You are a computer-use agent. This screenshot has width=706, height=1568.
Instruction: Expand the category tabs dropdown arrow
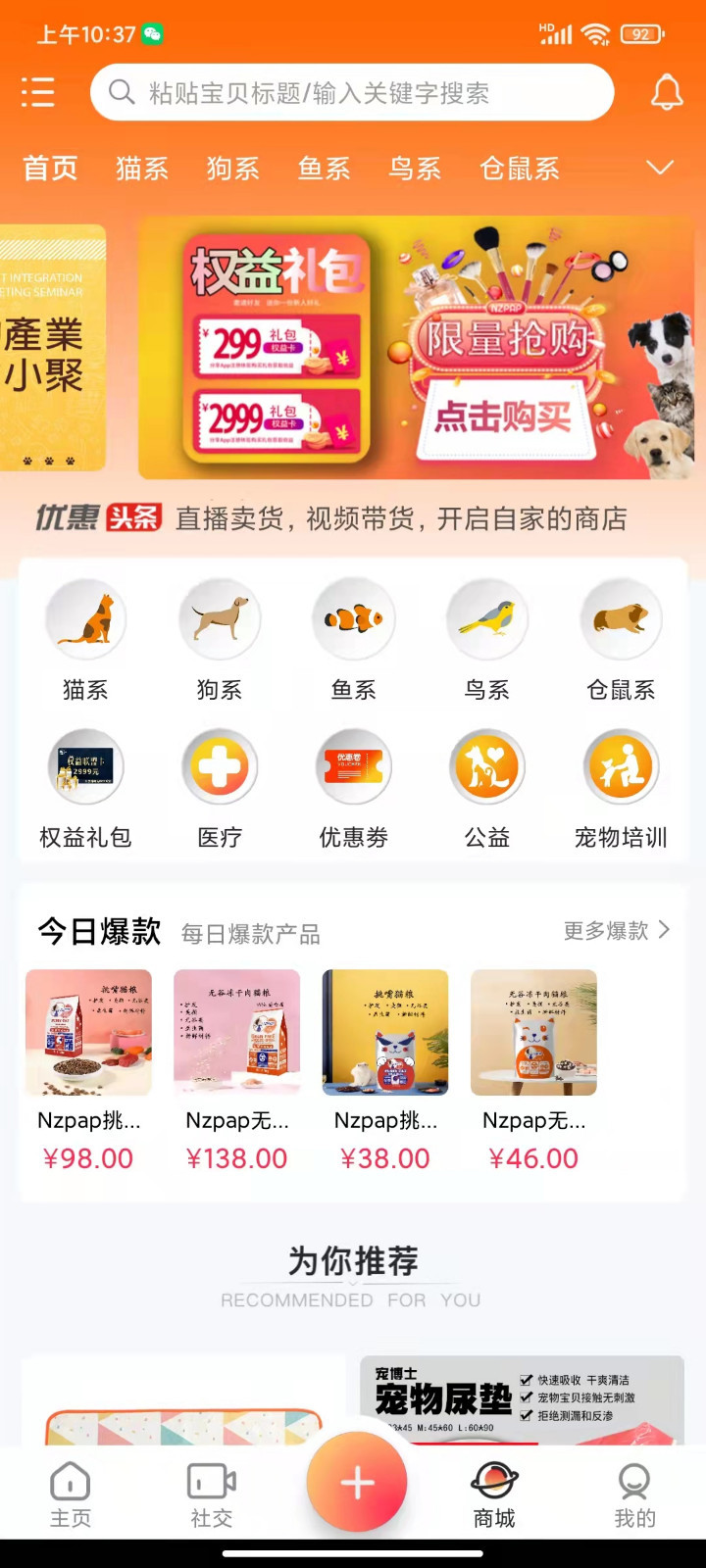tap(660, 168)
